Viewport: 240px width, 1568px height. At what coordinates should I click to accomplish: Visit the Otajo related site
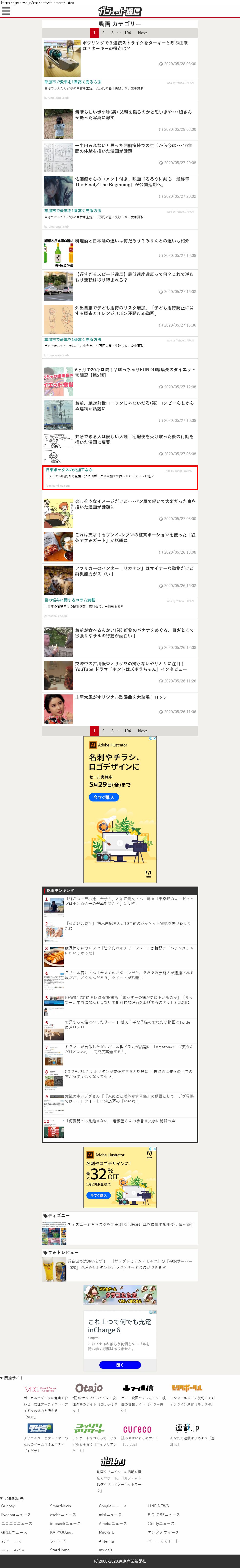[89, 1388]
